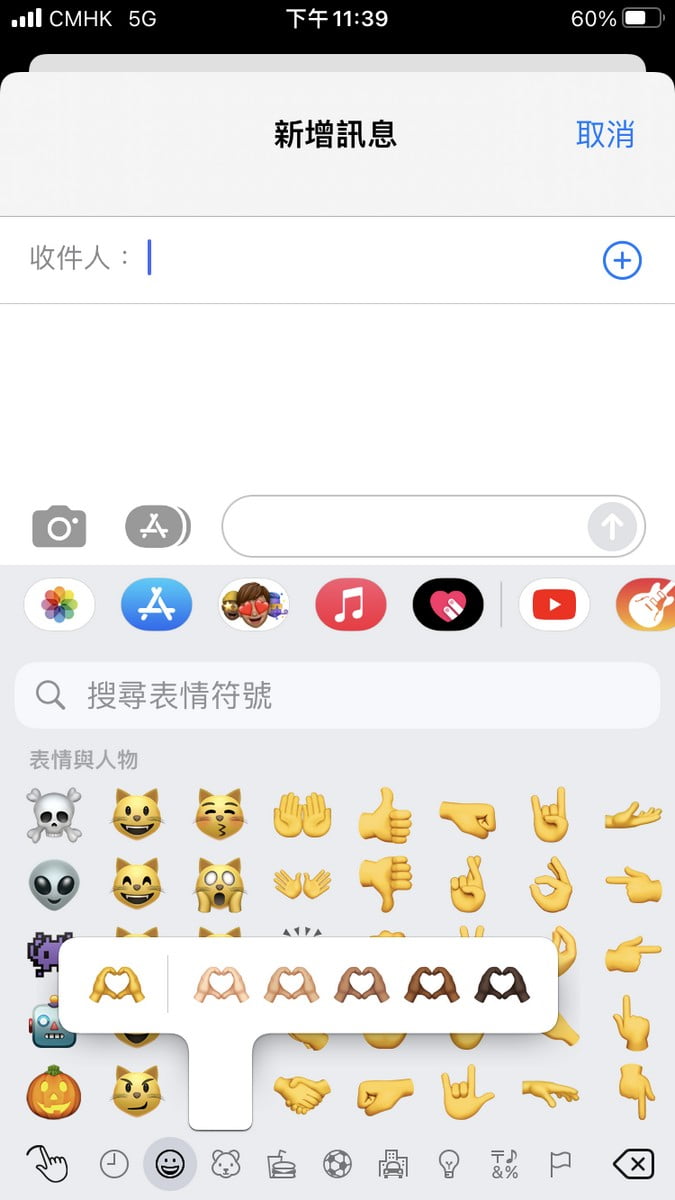Focus the 收件人 recipient field
Screen dimensions: 675x1200
pyautogui.click(x=370, y=259)
